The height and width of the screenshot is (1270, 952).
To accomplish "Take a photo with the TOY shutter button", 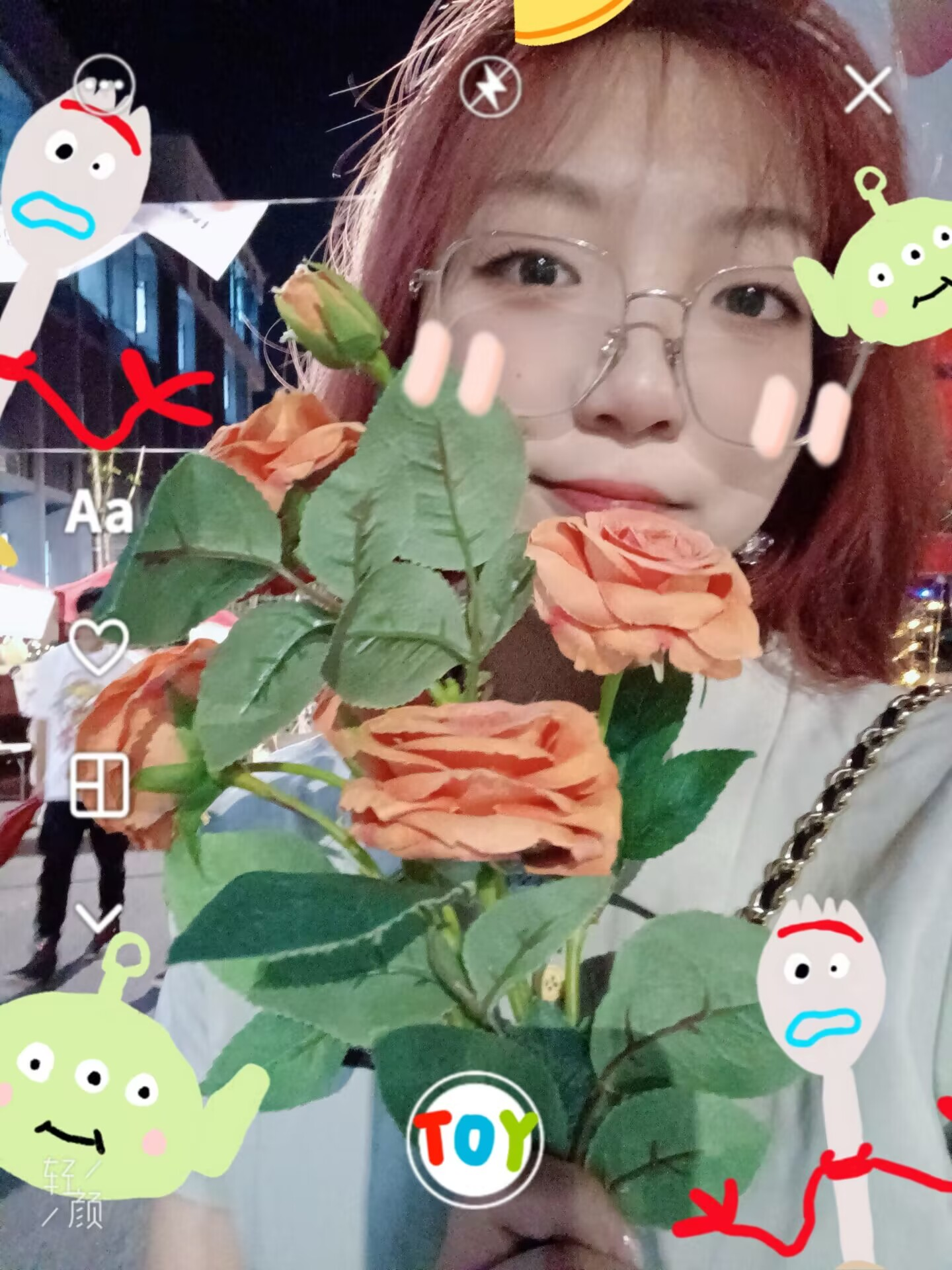I will pyautogui.click(x=475, y=1139).
